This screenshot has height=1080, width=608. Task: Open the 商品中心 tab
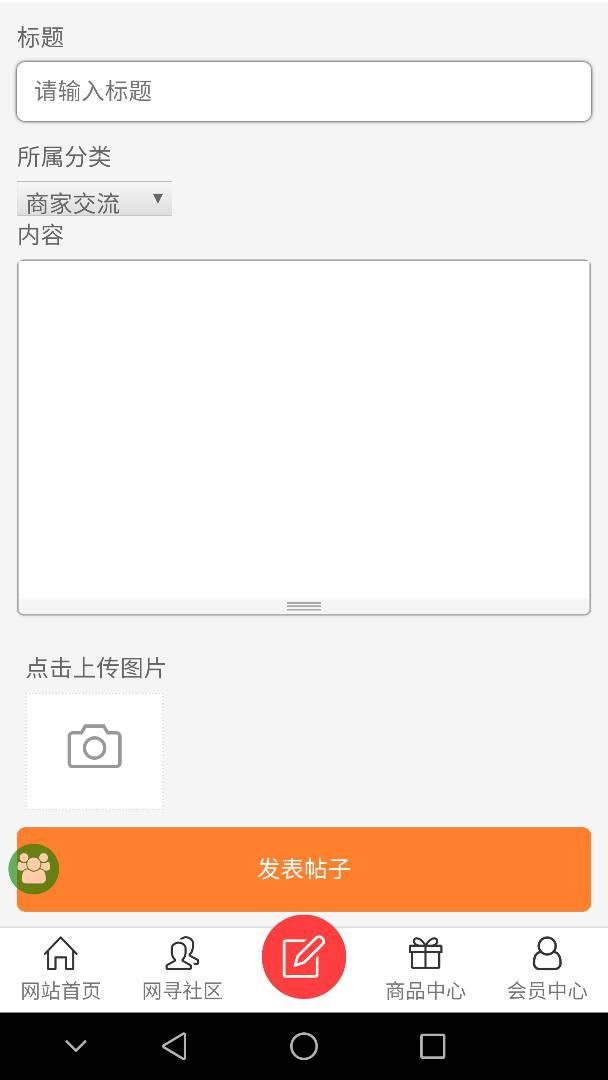pos(426,969)
